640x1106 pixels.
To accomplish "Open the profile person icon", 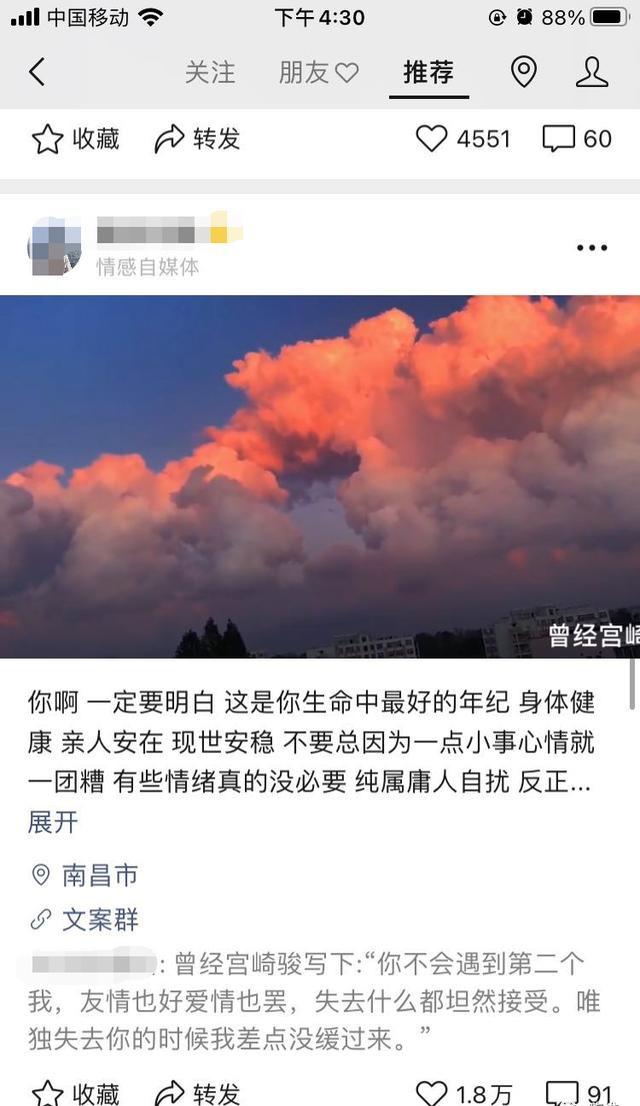I will [592, 72].
